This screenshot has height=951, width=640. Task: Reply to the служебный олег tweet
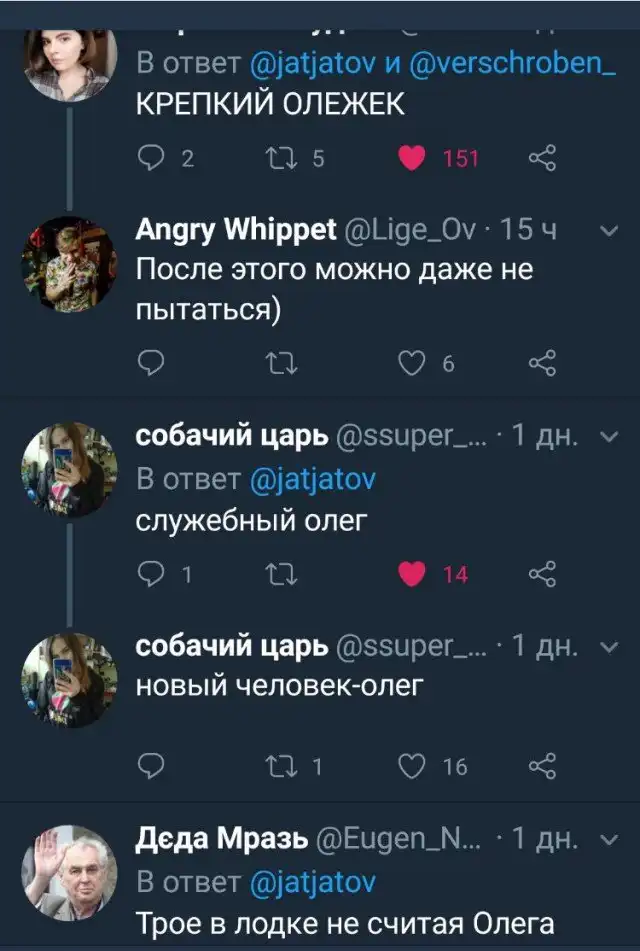[x=149, y=573]
